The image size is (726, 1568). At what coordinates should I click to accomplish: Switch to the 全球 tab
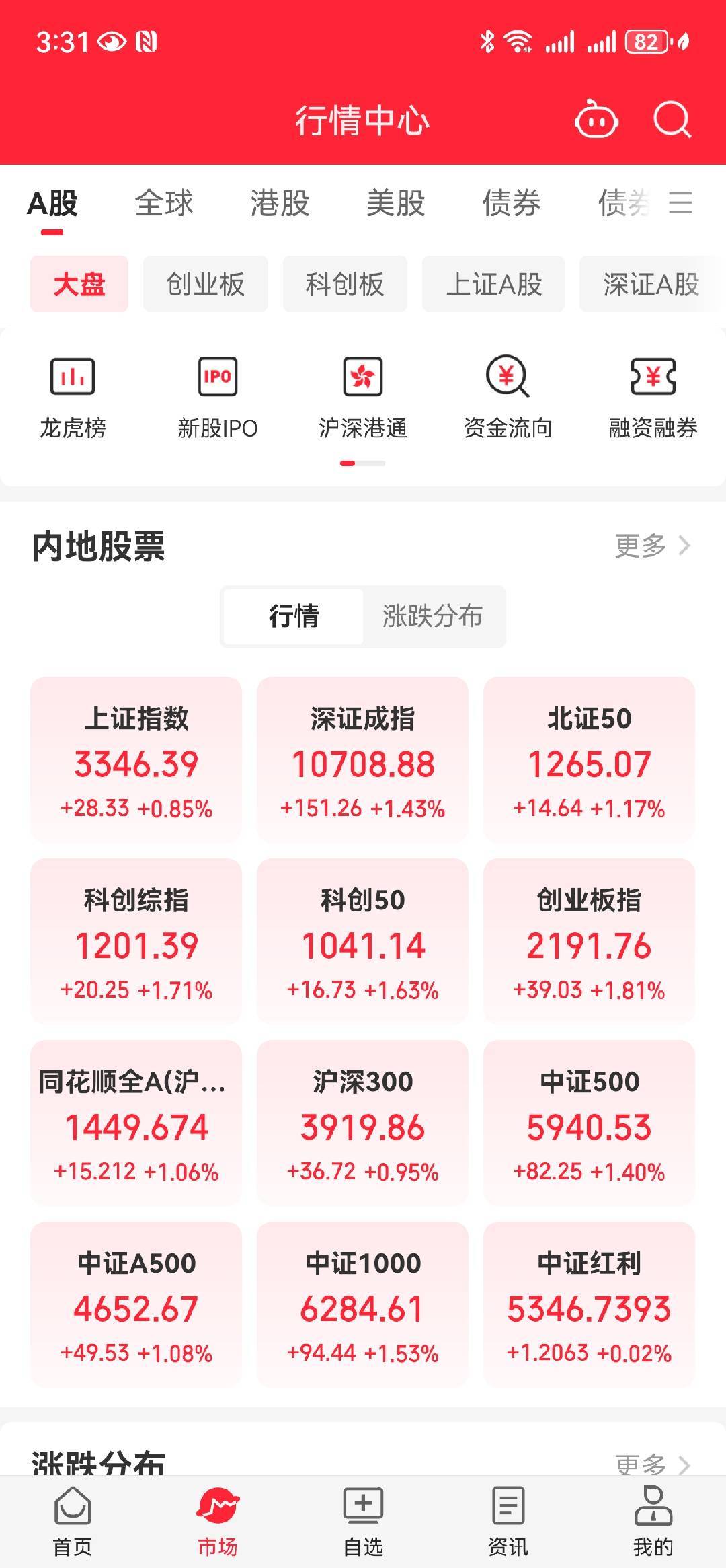click(x=164, y=203)
